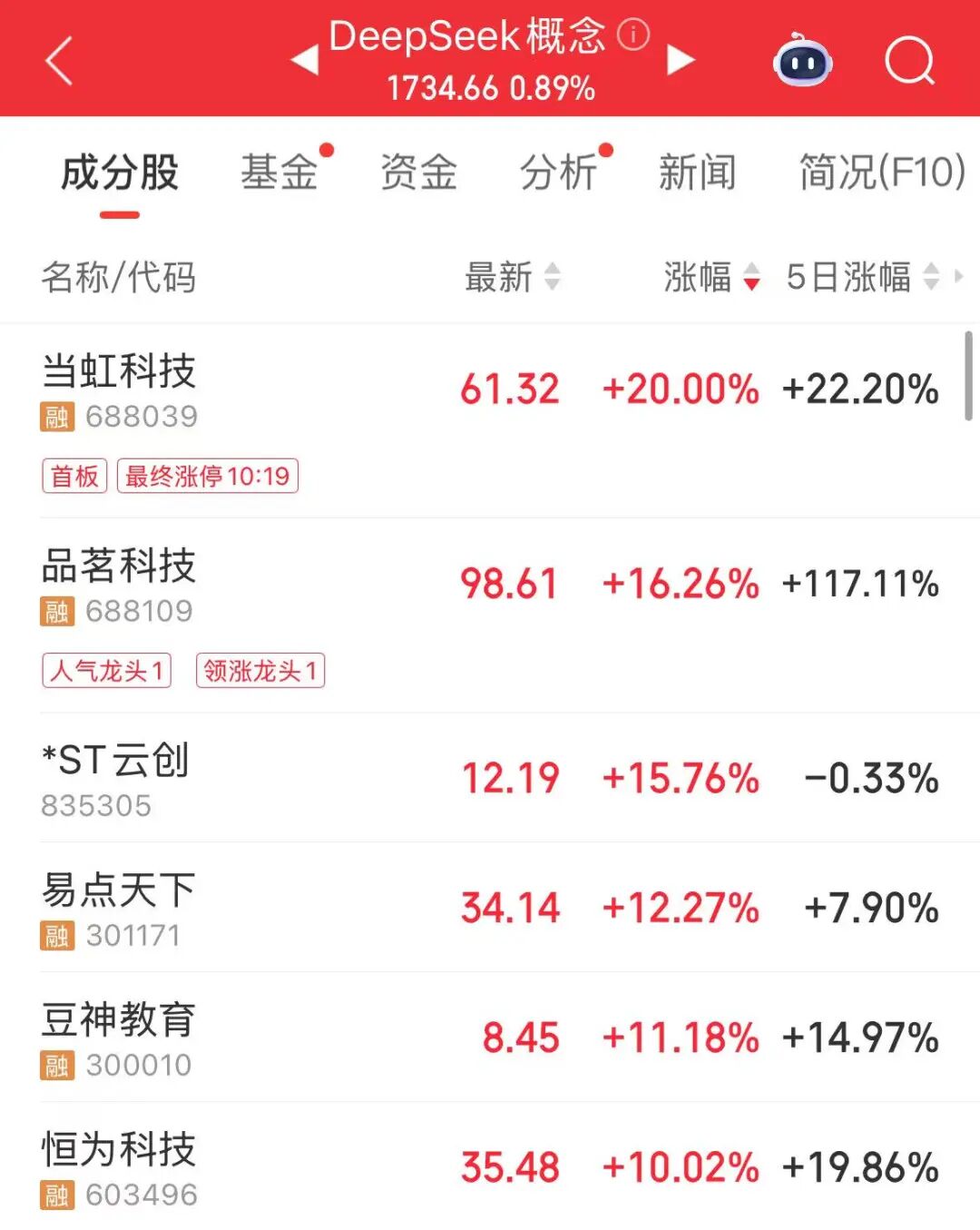Open the 简况(F10) tab
This screenshot has height=1230, width=980.
[x=881, y=172]
